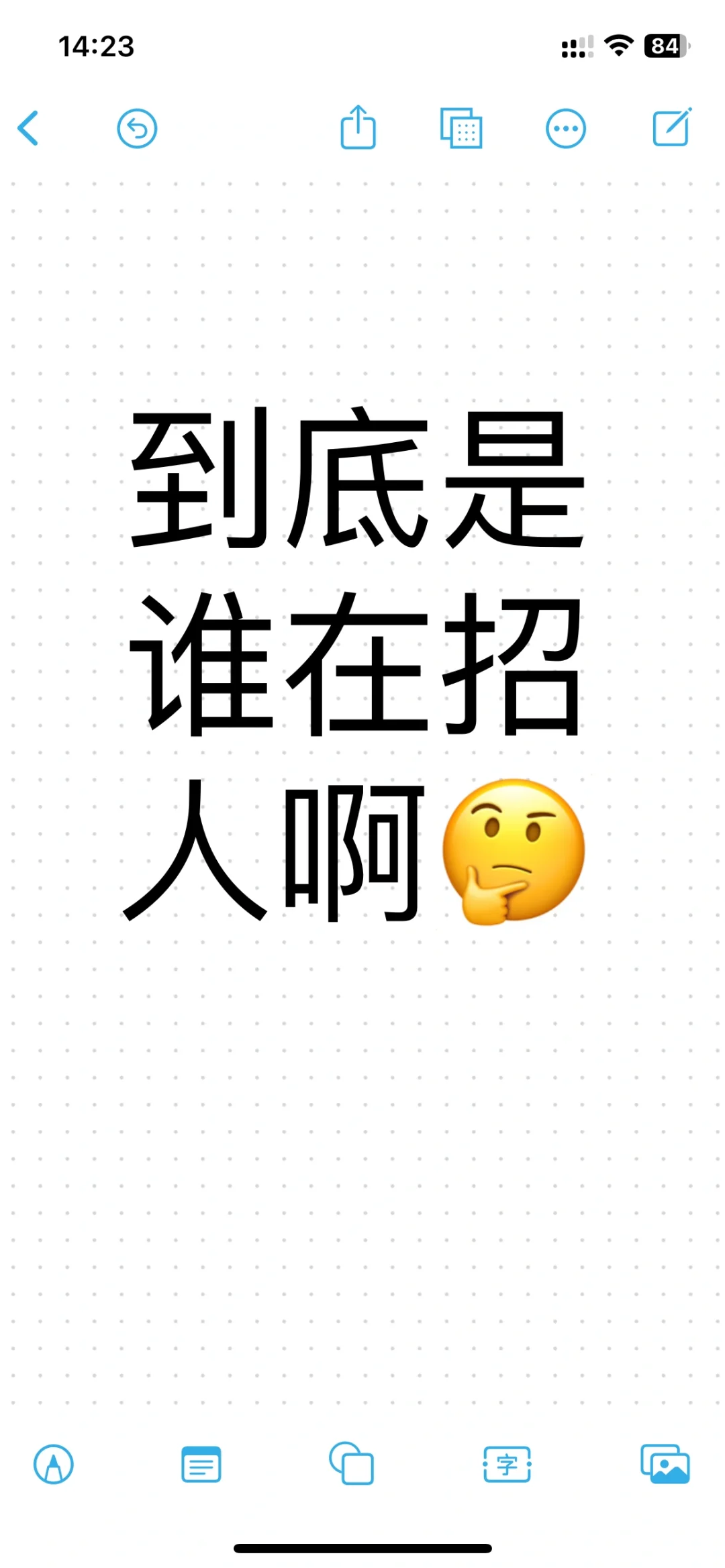Add a sticky note
This screenshot has height=1568, width=725.
coord(201,1464)
